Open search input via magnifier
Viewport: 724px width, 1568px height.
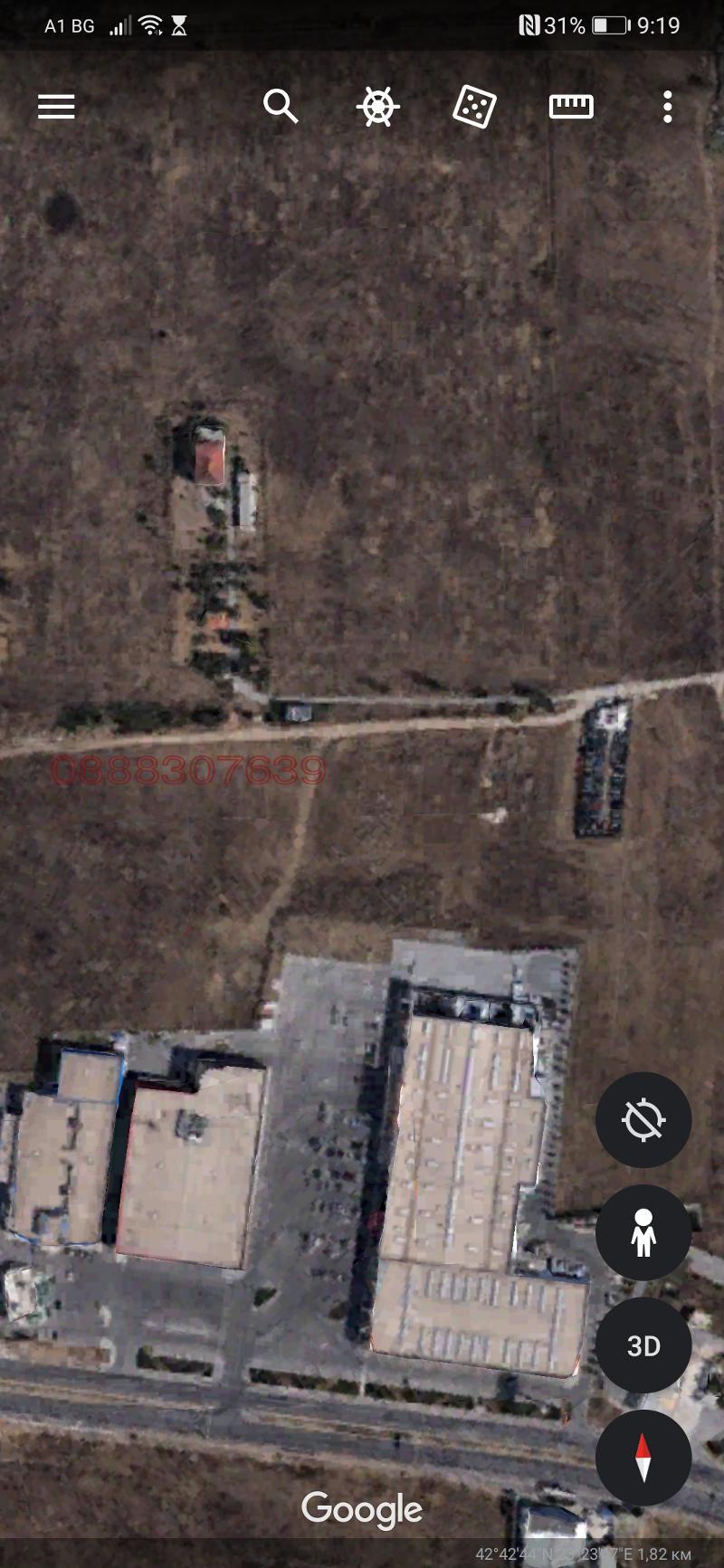coord(282,106)
